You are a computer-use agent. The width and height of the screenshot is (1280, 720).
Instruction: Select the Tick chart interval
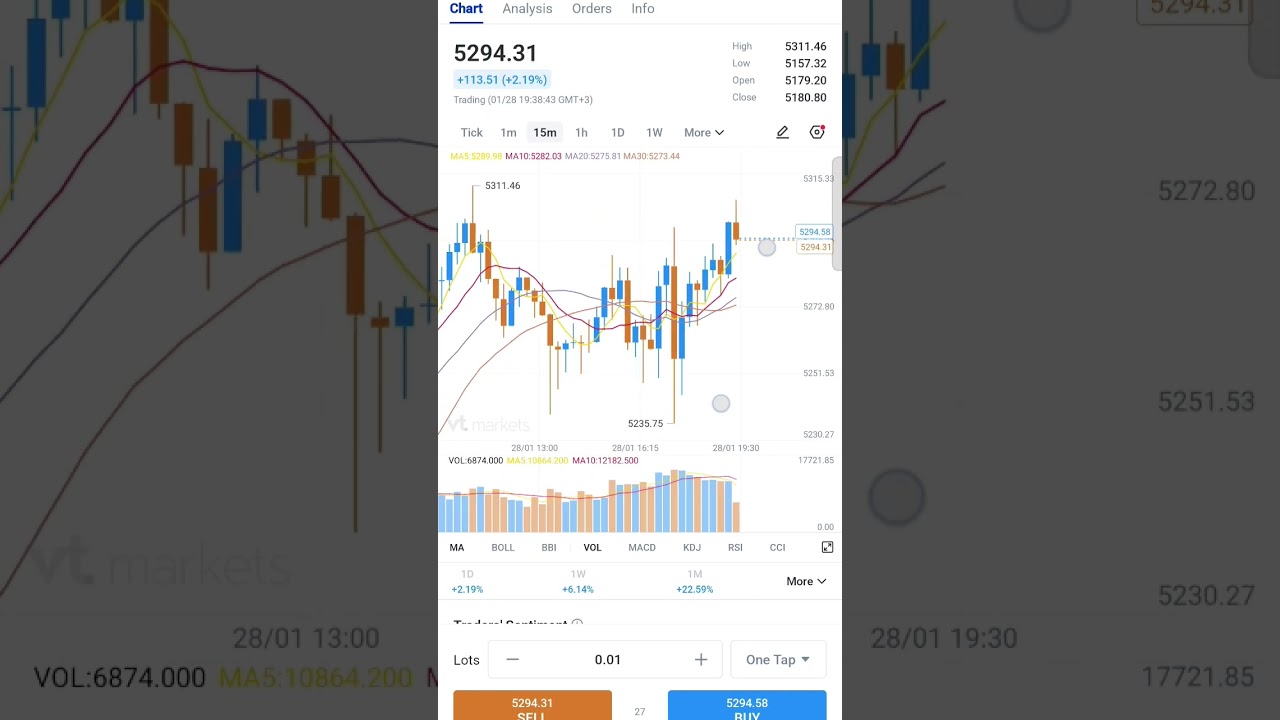tap(471, 133)
